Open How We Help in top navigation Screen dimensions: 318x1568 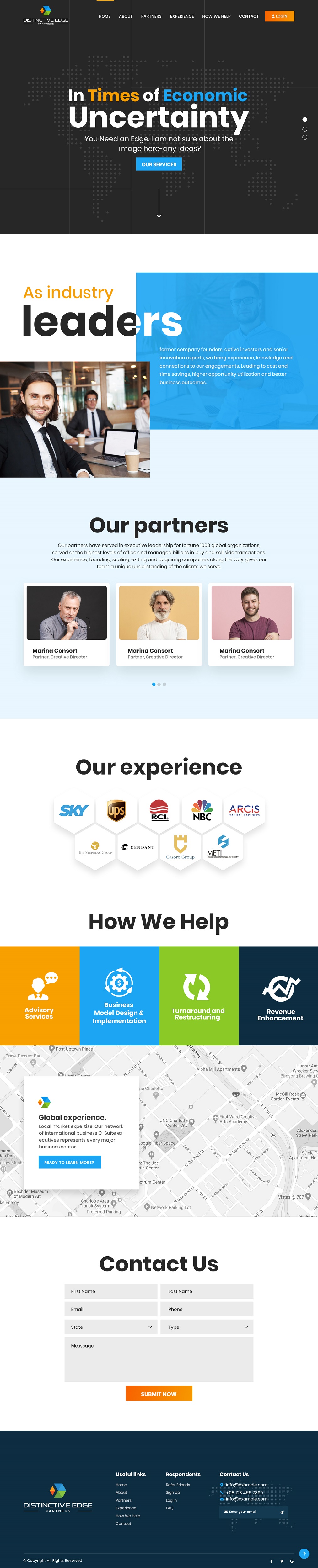216,16
